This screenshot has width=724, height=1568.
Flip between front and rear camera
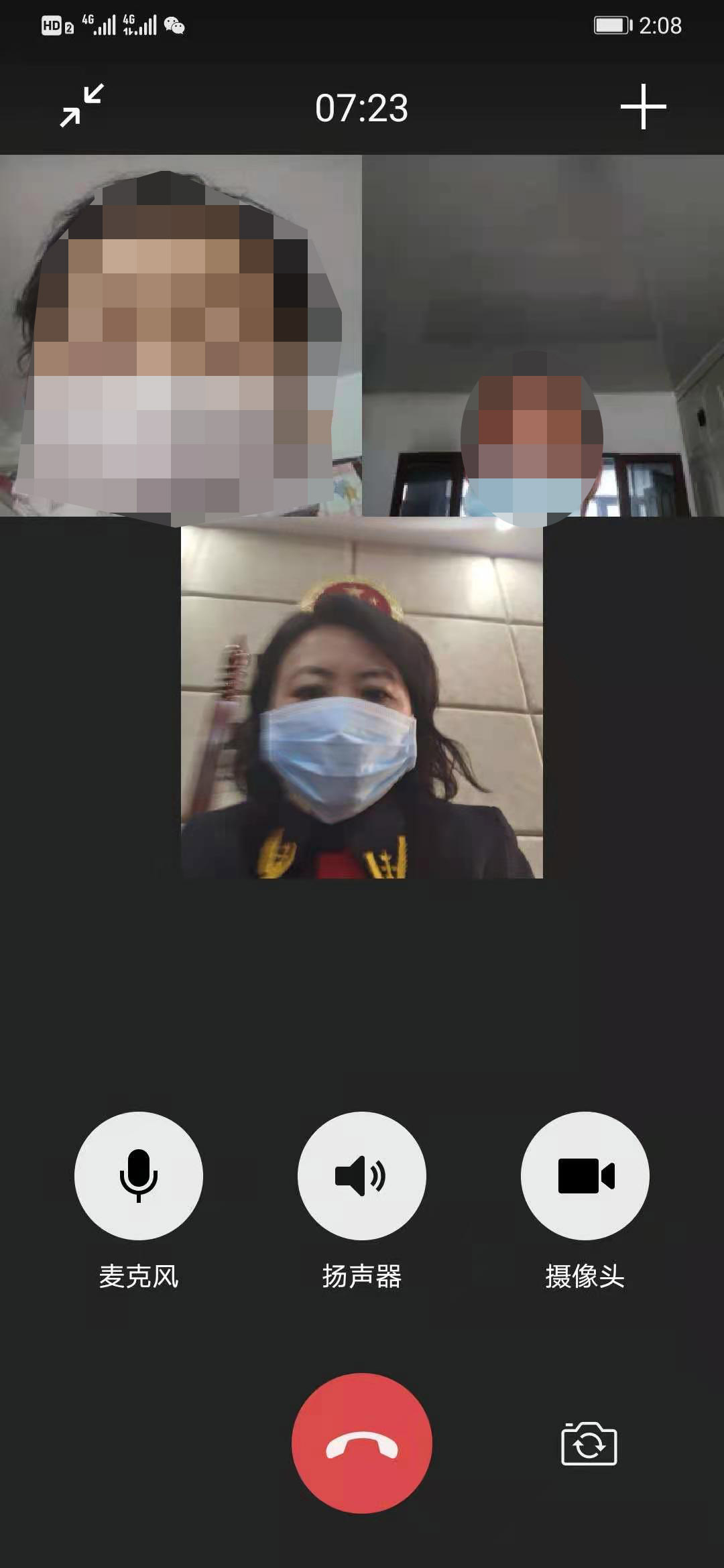(x=589, y=1444)
